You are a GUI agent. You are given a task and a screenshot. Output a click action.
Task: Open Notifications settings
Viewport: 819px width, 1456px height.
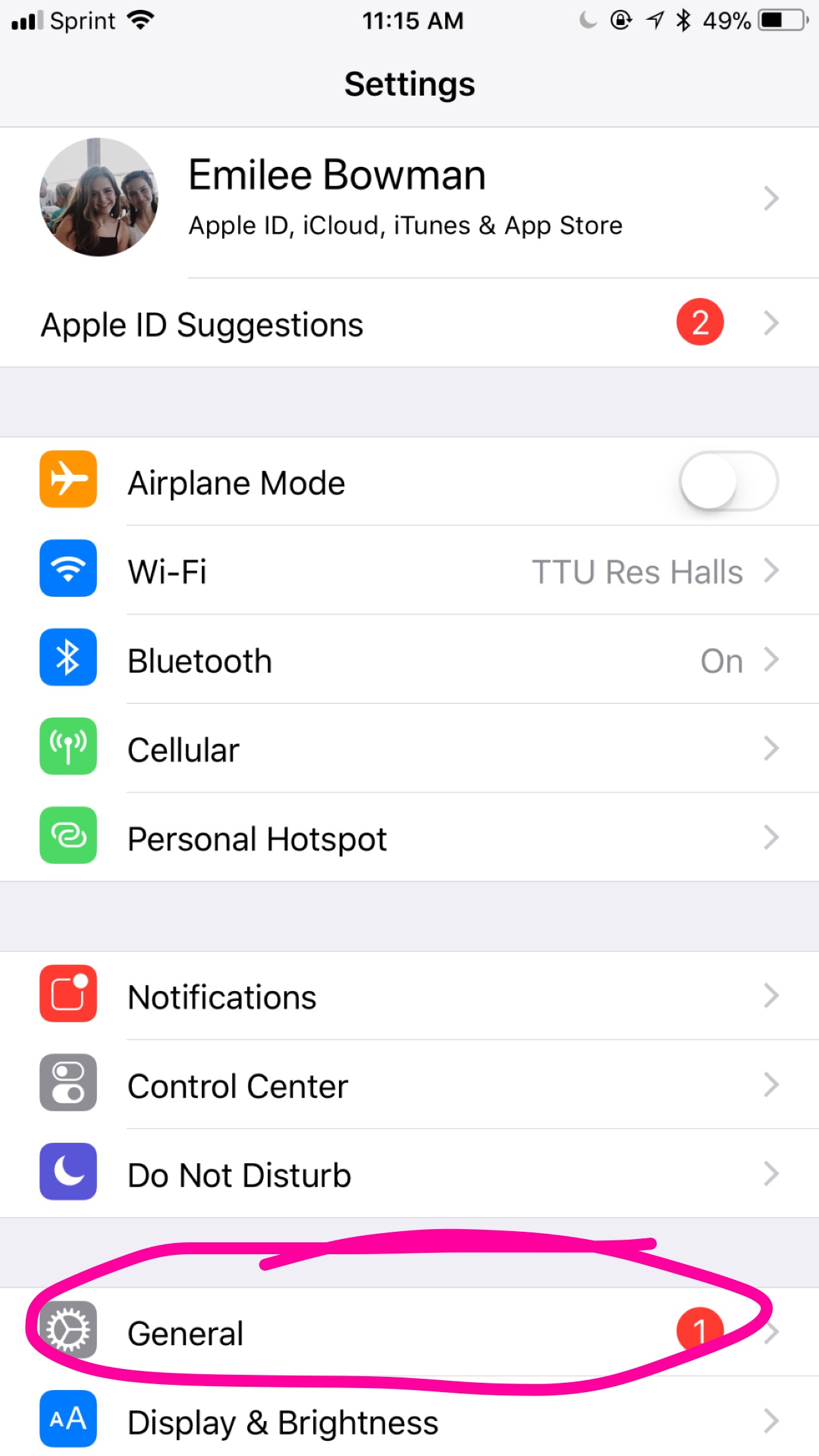point(409,996)
